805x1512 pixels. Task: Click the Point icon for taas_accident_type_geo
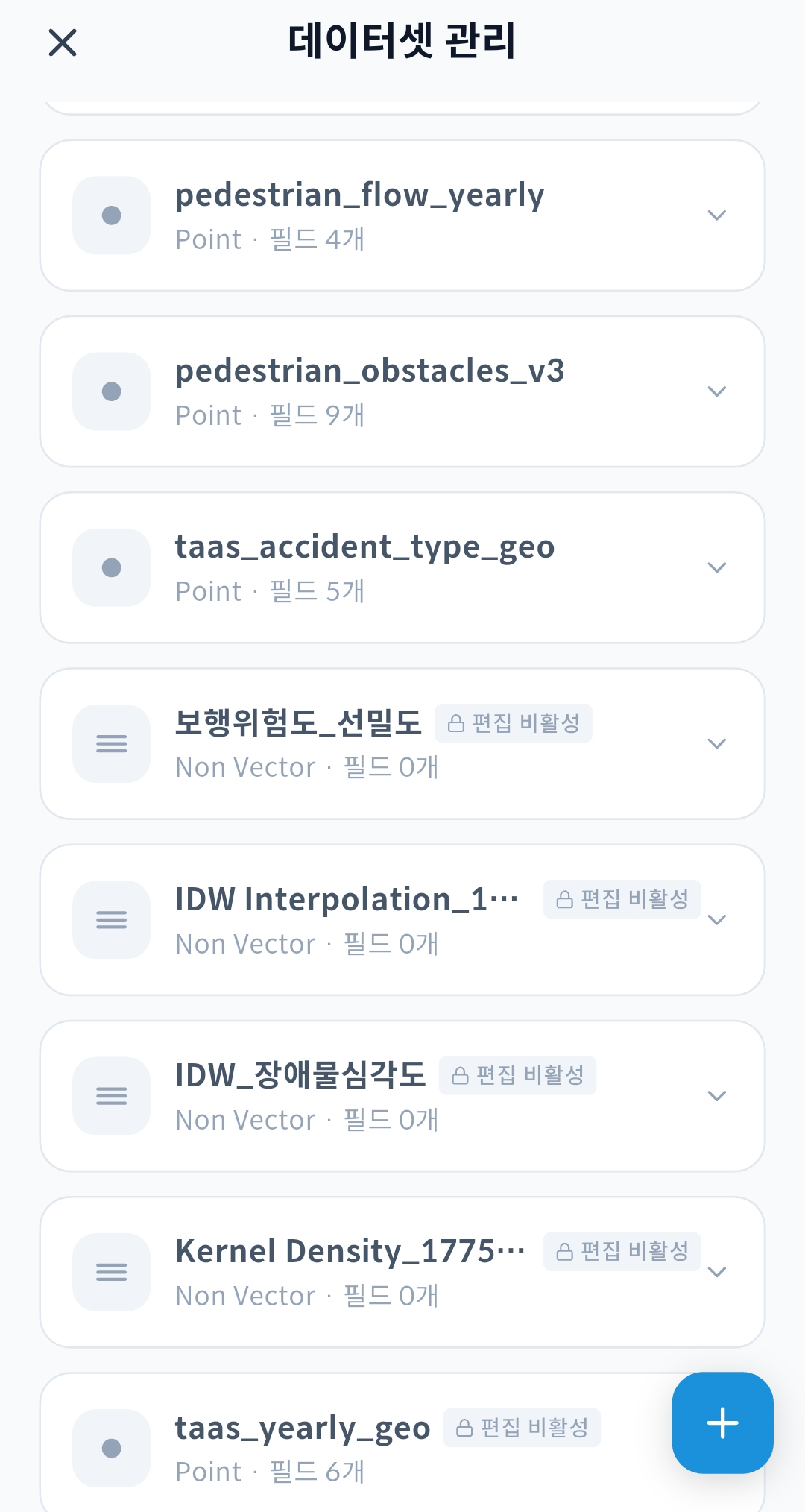coord(111,567)
